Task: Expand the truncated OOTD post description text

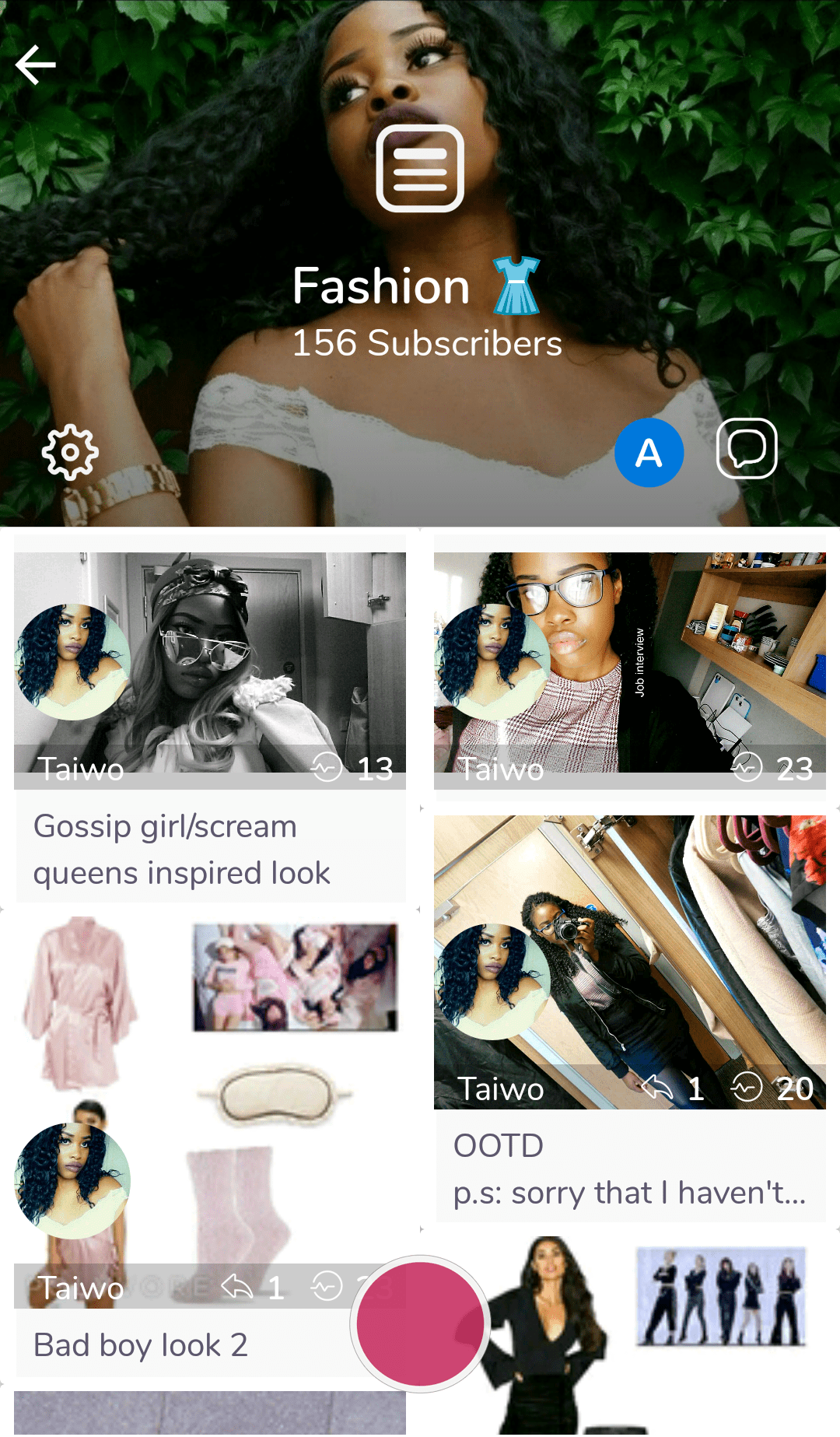Action: click(628, 1193)
